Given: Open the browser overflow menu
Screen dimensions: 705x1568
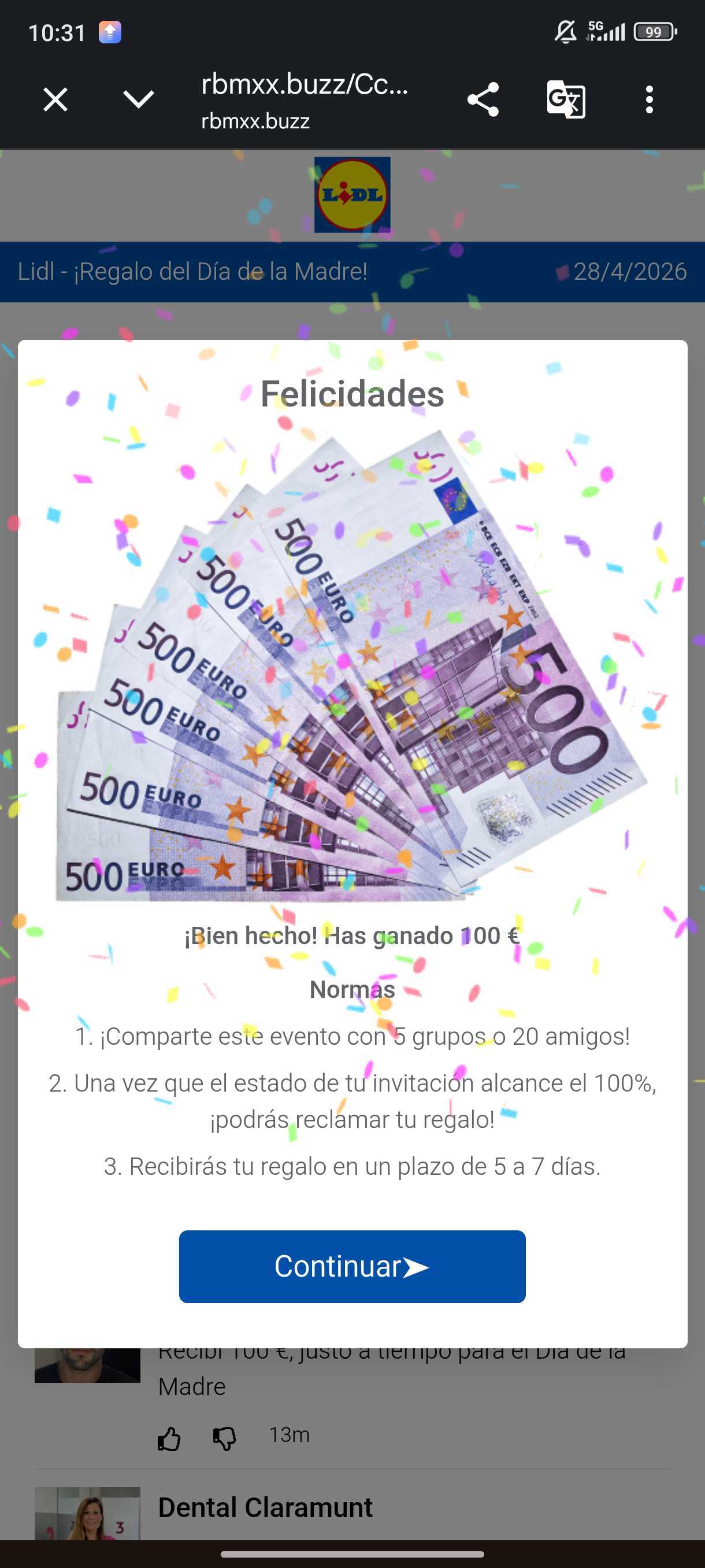Looking at the screenshot, I should click(649, 99).
